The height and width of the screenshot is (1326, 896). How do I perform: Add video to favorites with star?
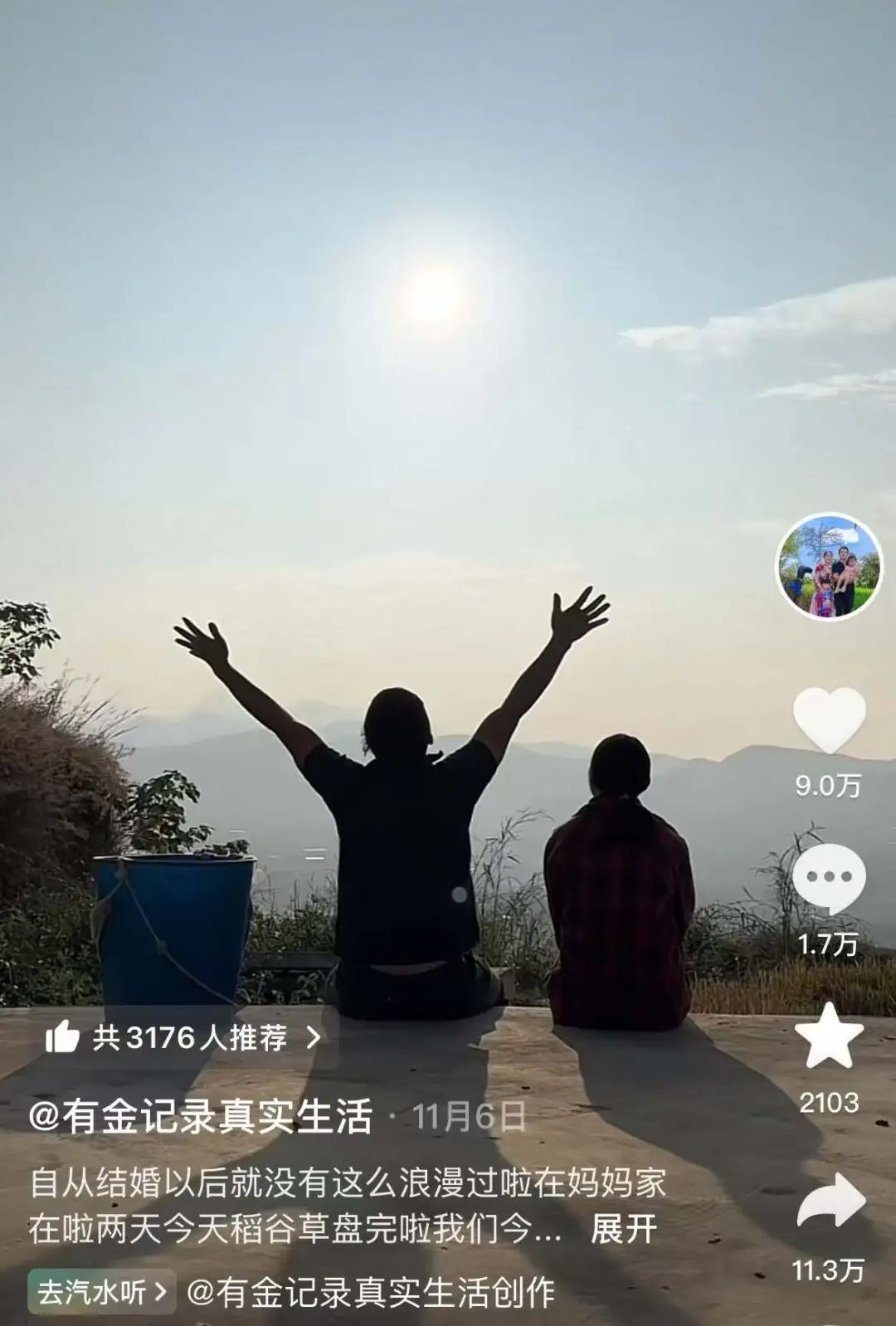coord(829,1036)
